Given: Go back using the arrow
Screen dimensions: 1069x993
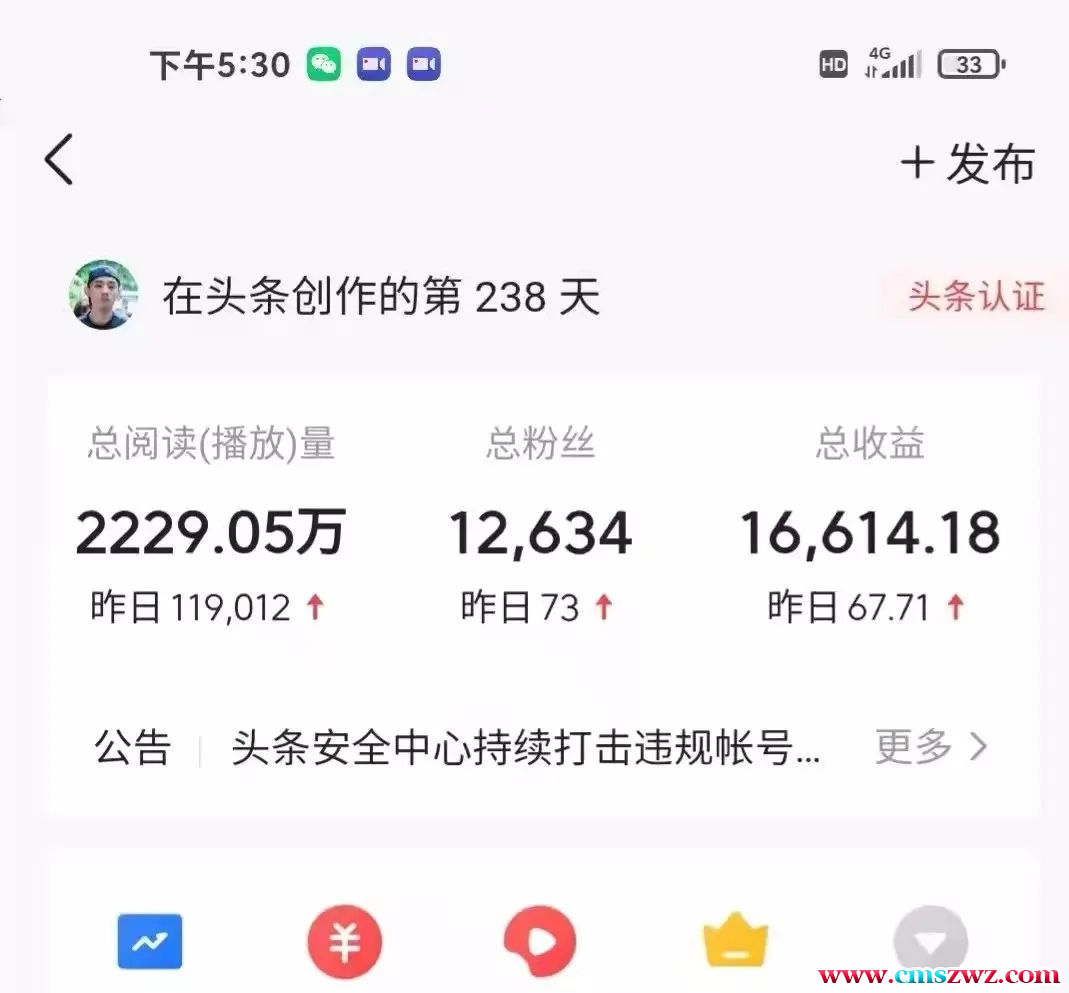Looking at the screenshot, I should pyautogui.click(x=60, y=161).
